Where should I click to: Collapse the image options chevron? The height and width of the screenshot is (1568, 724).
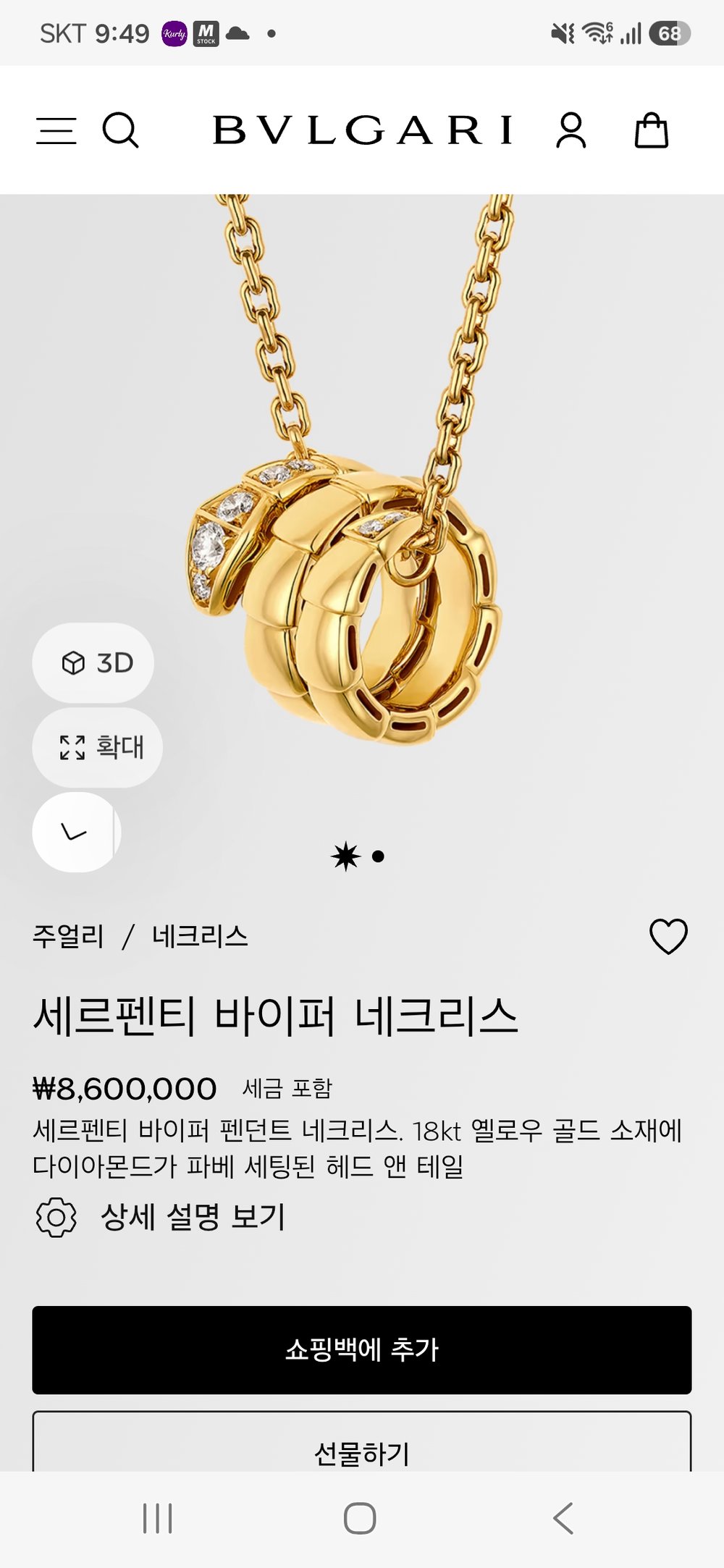coord(76,832)
